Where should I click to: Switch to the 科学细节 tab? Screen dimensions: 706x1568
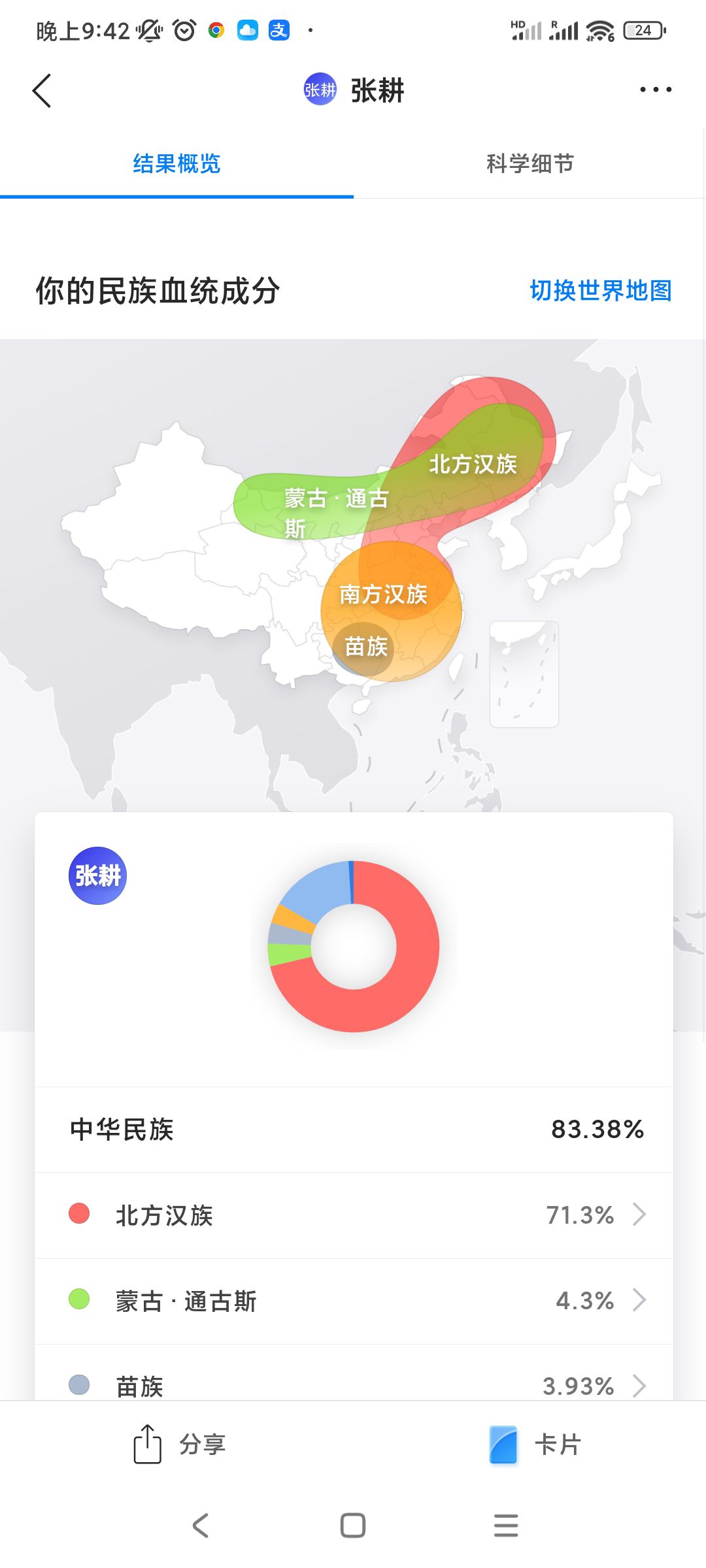pyautogui.click(x=529, y=163)
